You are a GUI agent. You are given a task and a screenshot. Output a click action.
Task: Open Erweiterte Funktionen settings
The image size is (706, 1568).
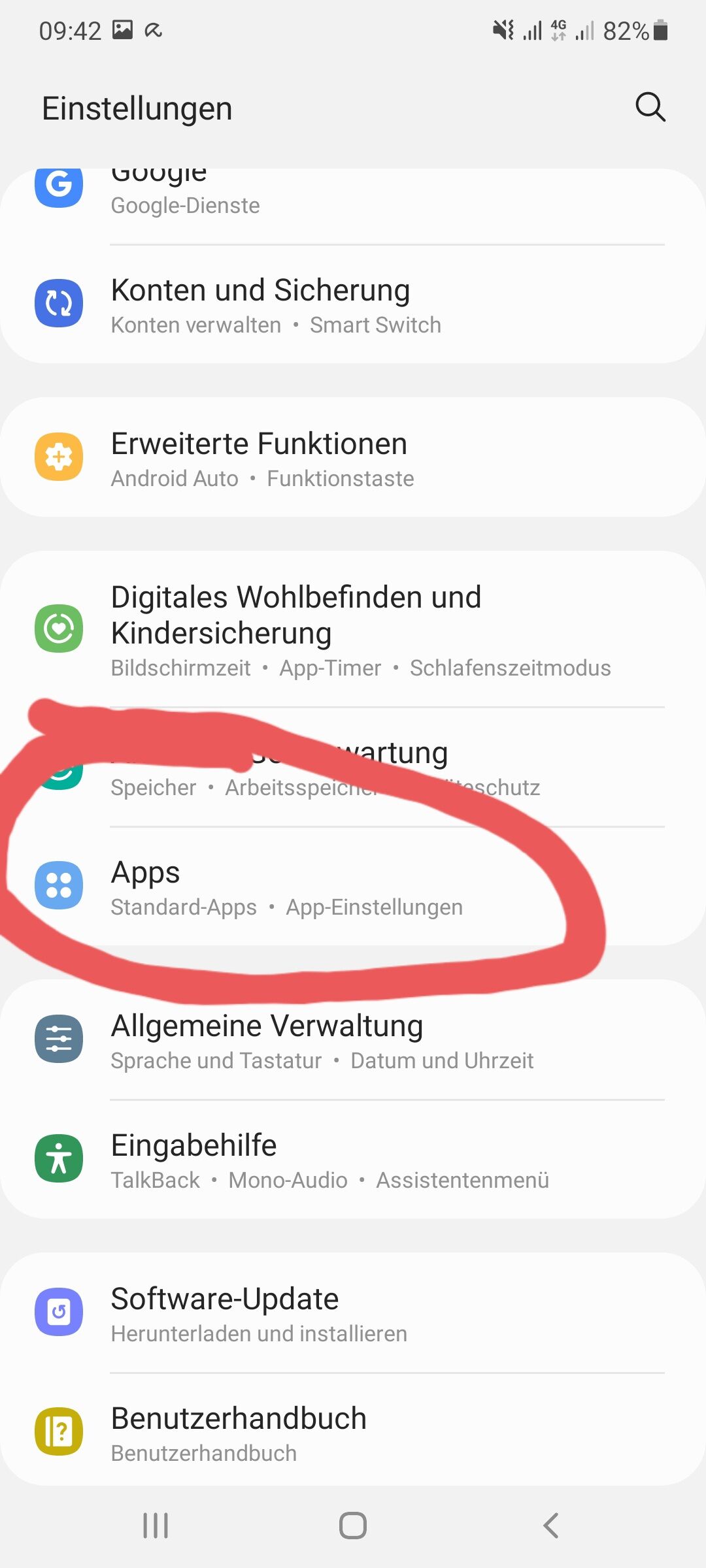[353, 459]
